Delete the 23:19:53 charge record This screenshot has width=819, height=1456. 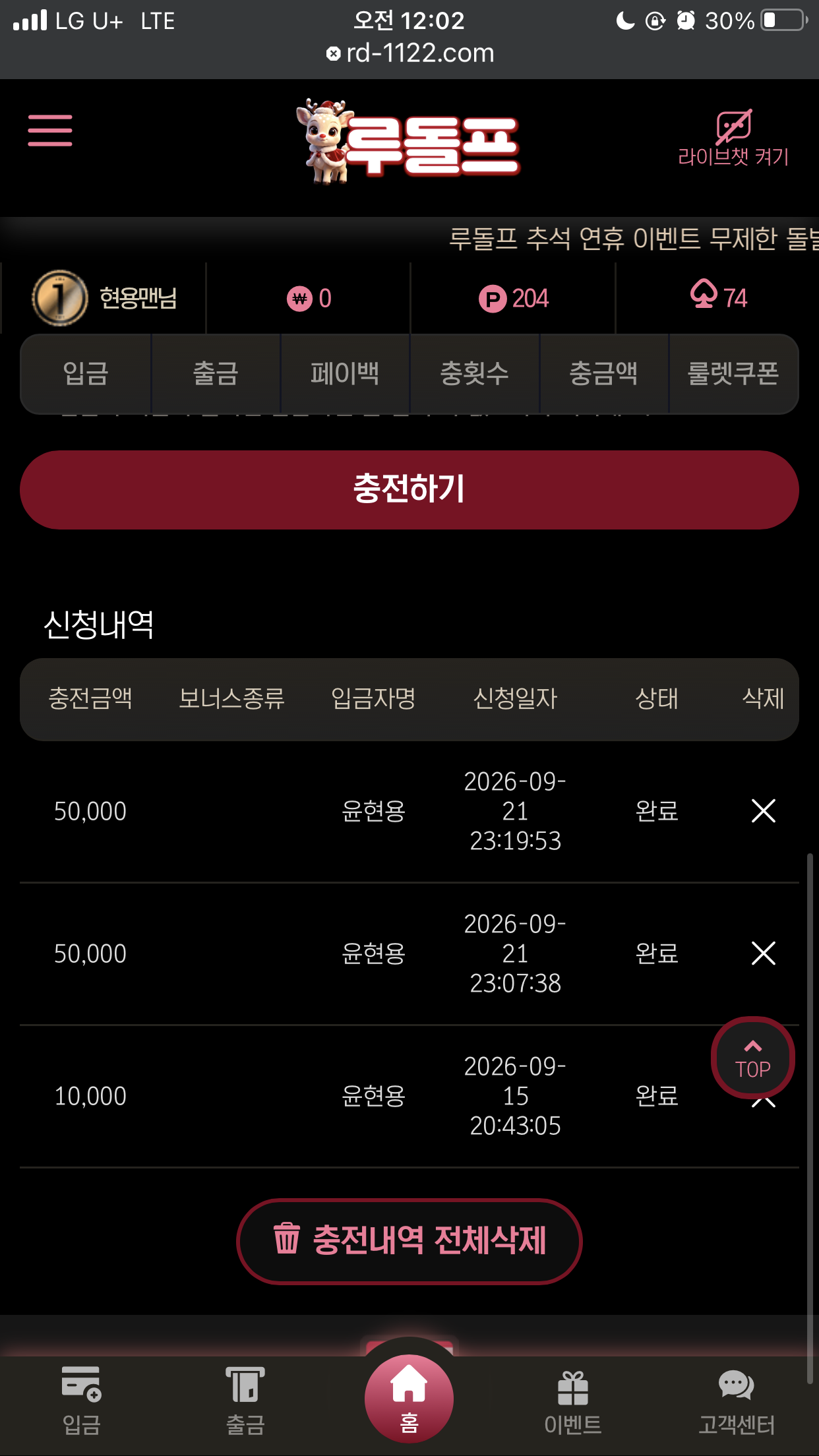(x=763, y=811)
